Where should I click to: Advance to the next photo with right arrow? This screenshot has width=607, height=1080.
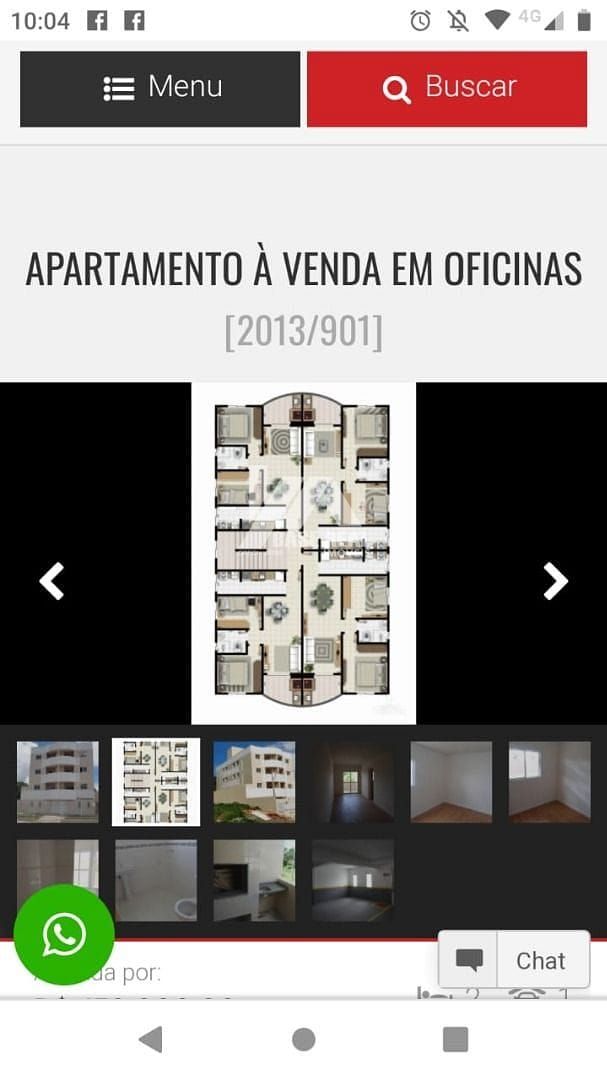(555, 581)
